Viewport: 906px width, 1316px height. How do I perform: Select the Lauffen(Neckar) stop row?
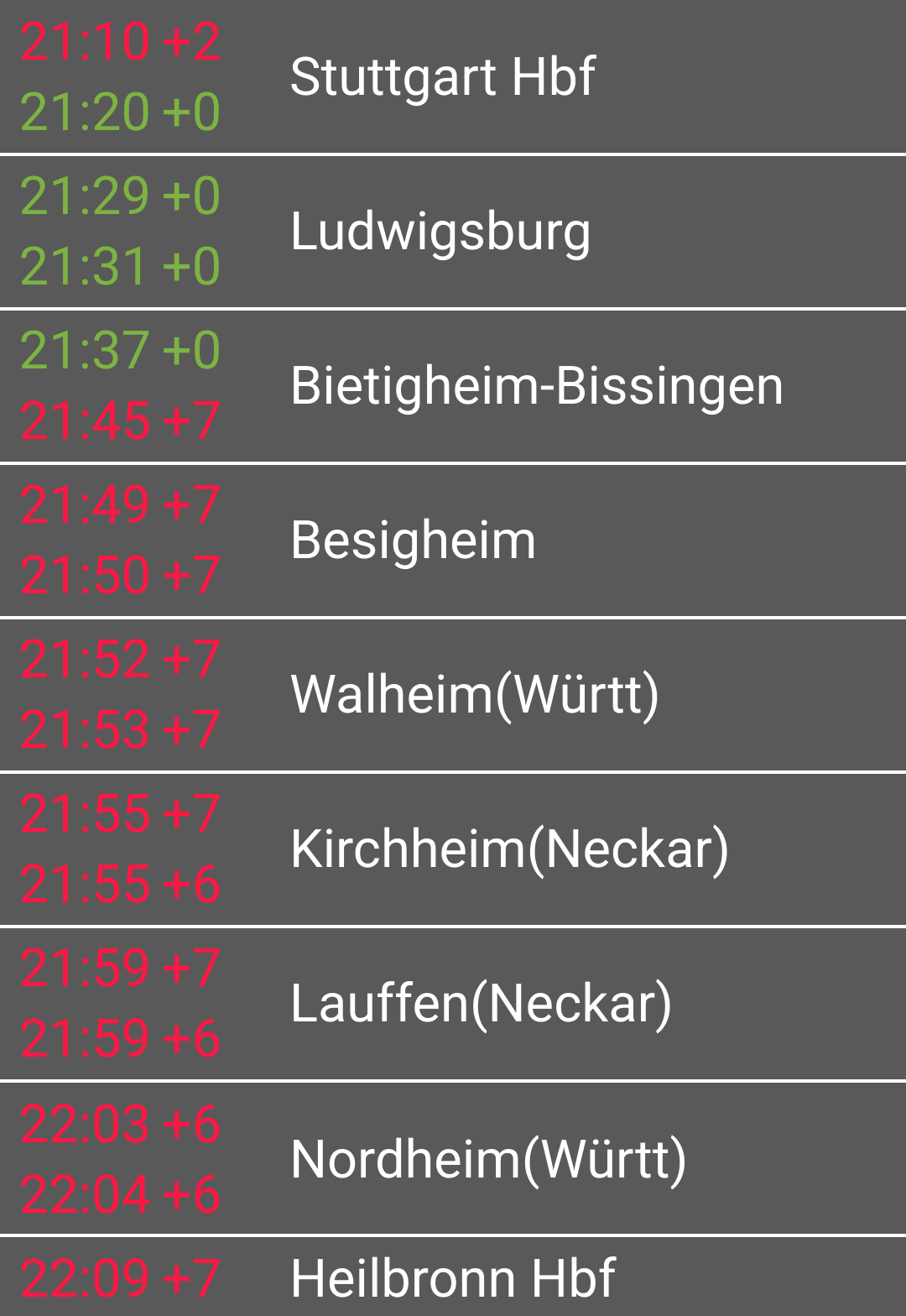[x=481, y=1003]
